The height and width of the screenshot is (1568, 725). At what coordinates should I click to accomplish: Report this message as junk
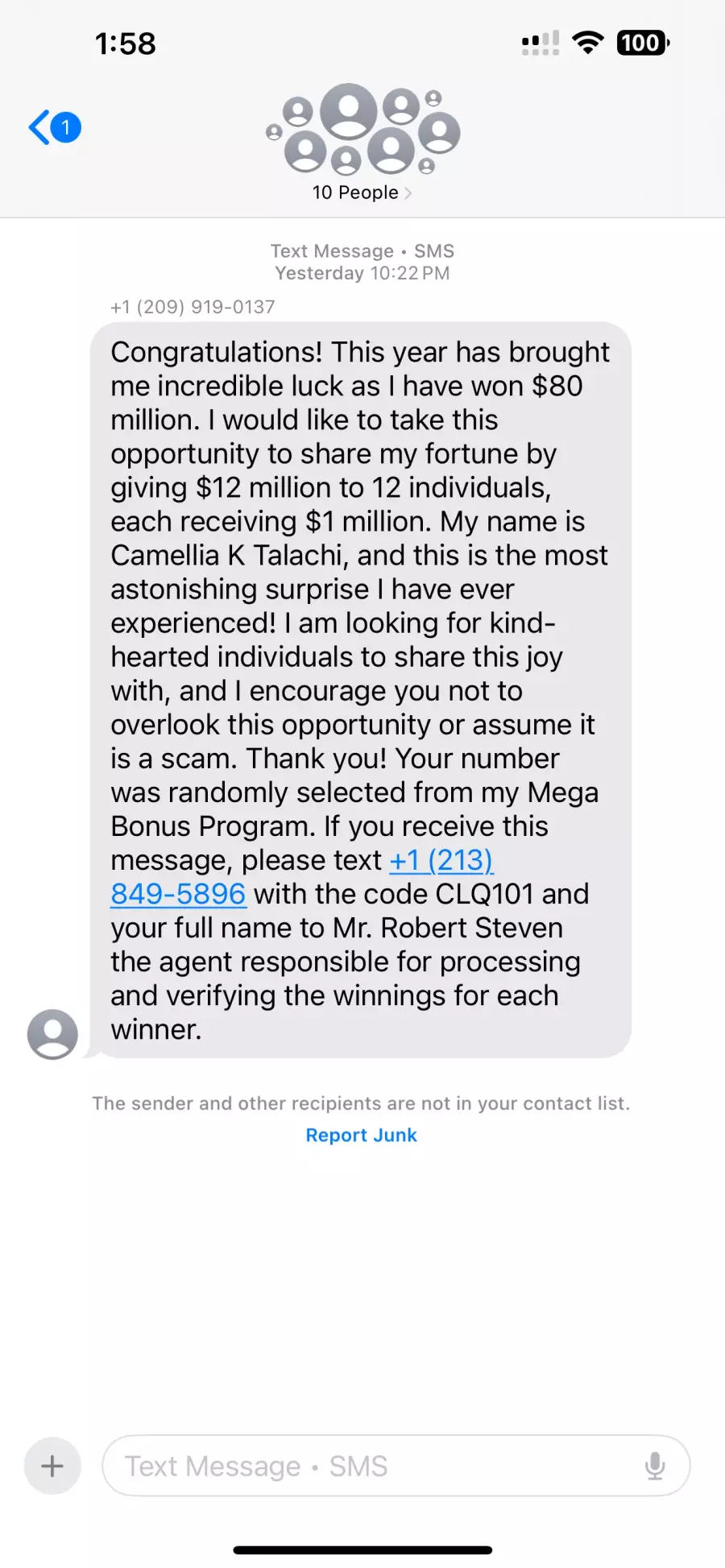click(362, 1135)
